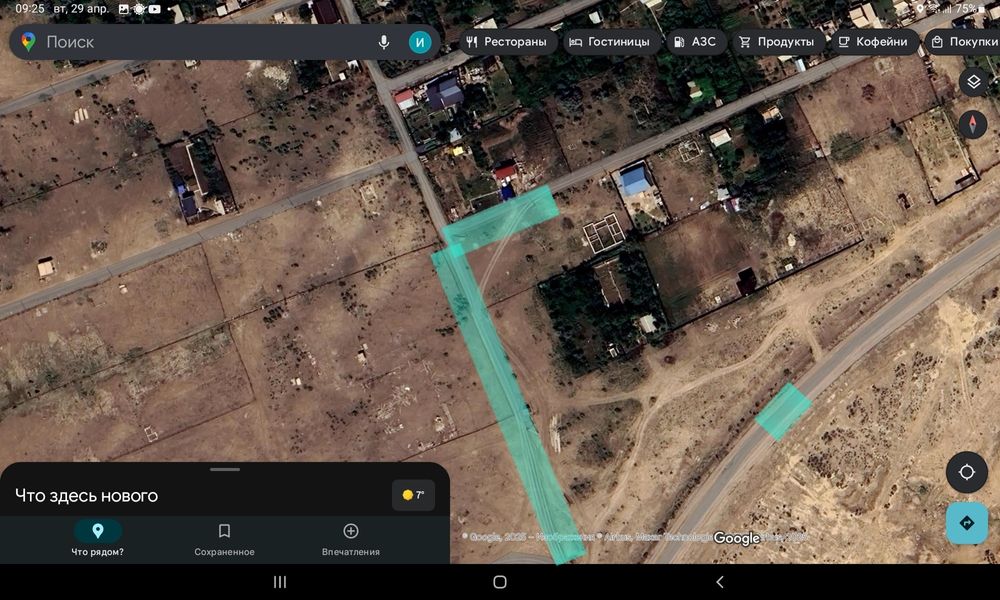Screen dimensions: 1000x600
Task: Select the Рестораны chip
Action: coord(506,42)
